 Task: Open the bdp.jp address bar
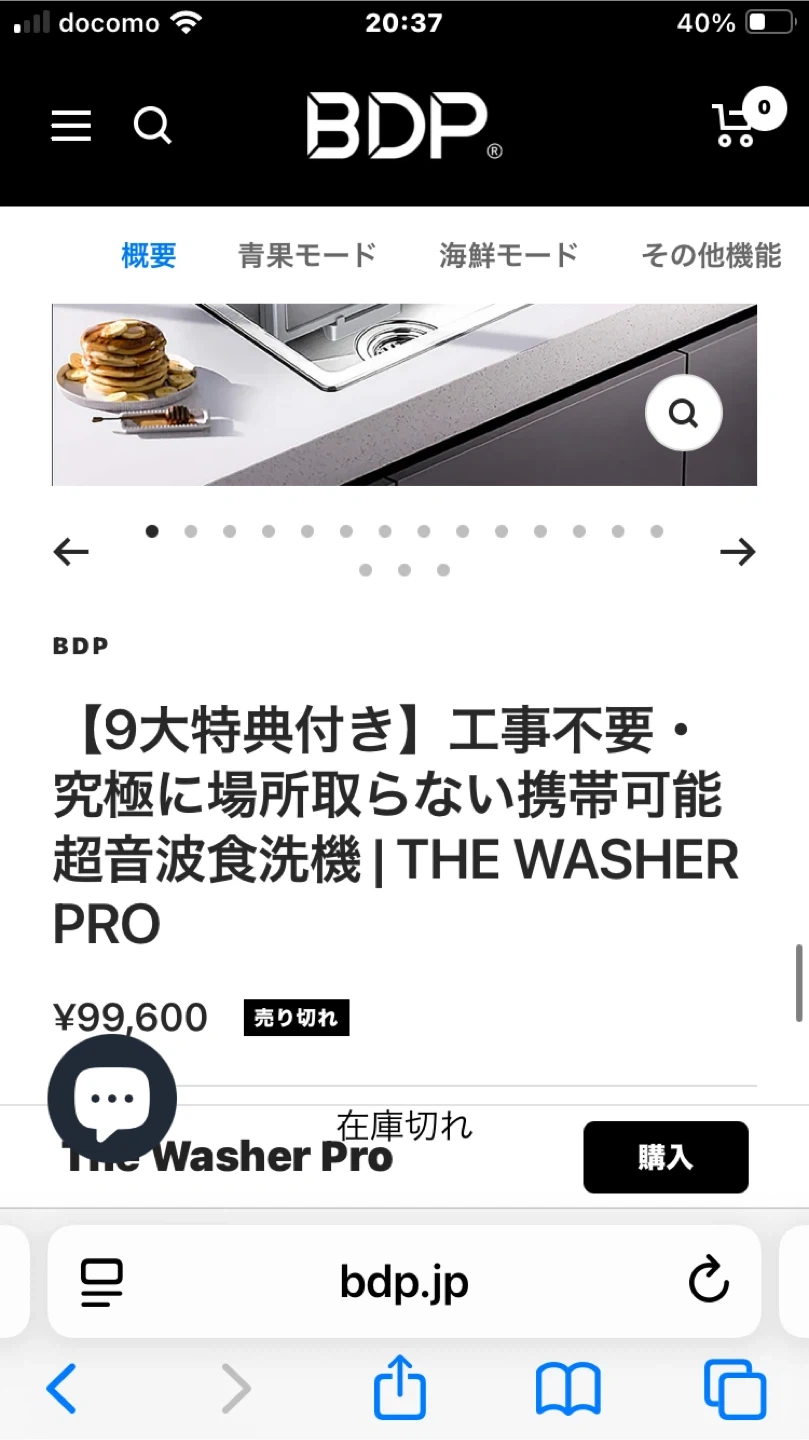click(x=404, y=1282)
